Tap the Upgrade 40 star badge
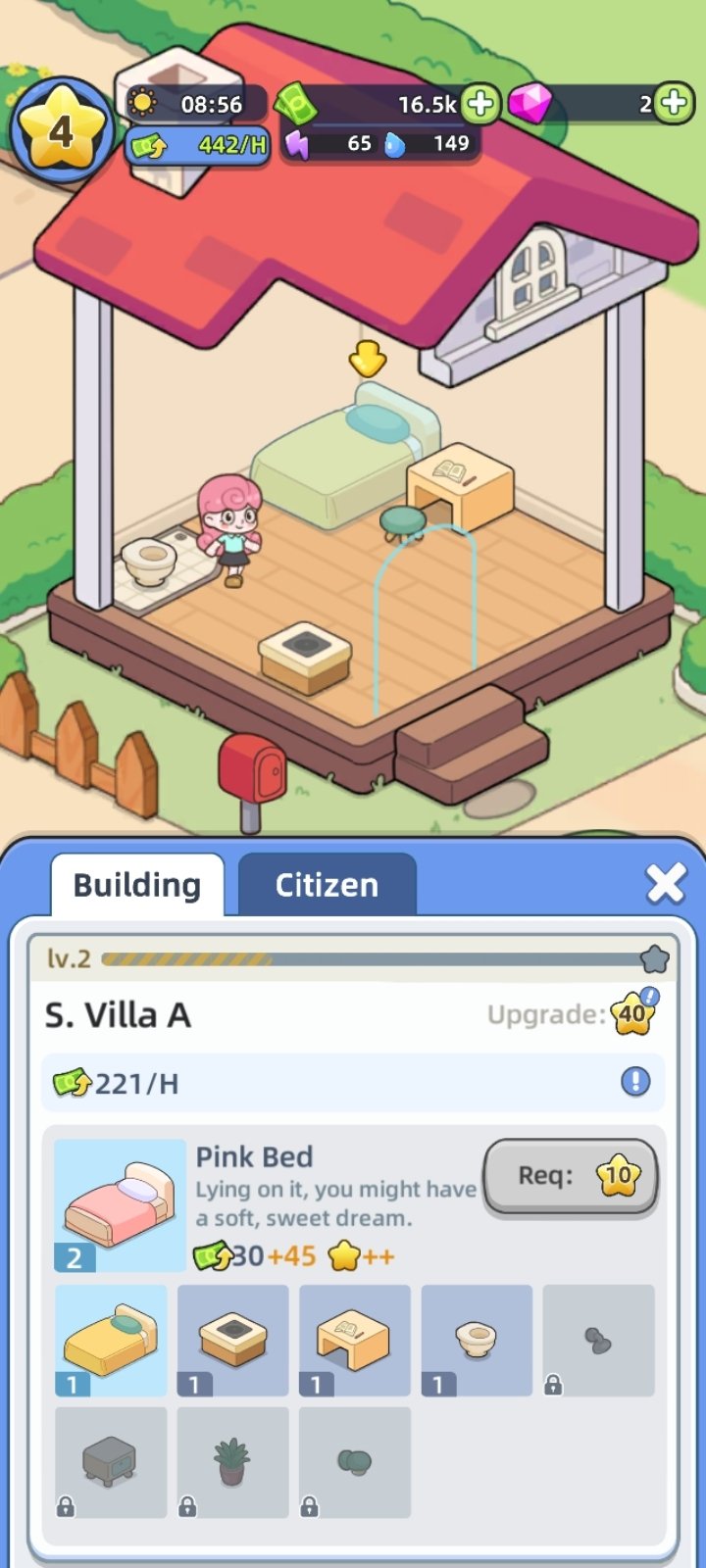 632,1014
